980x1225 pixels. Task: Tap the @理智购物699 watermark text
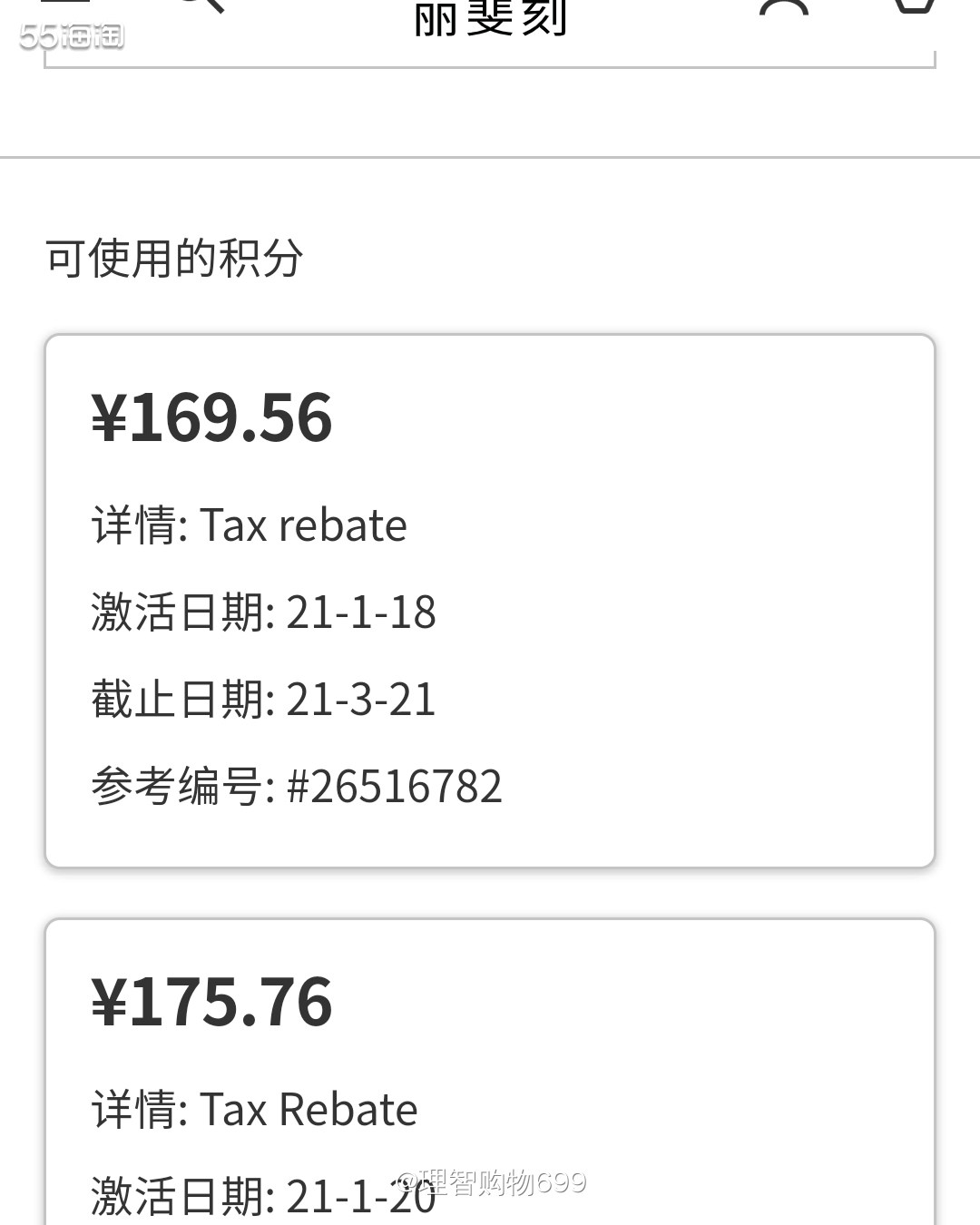click(x=490, y=1181)
